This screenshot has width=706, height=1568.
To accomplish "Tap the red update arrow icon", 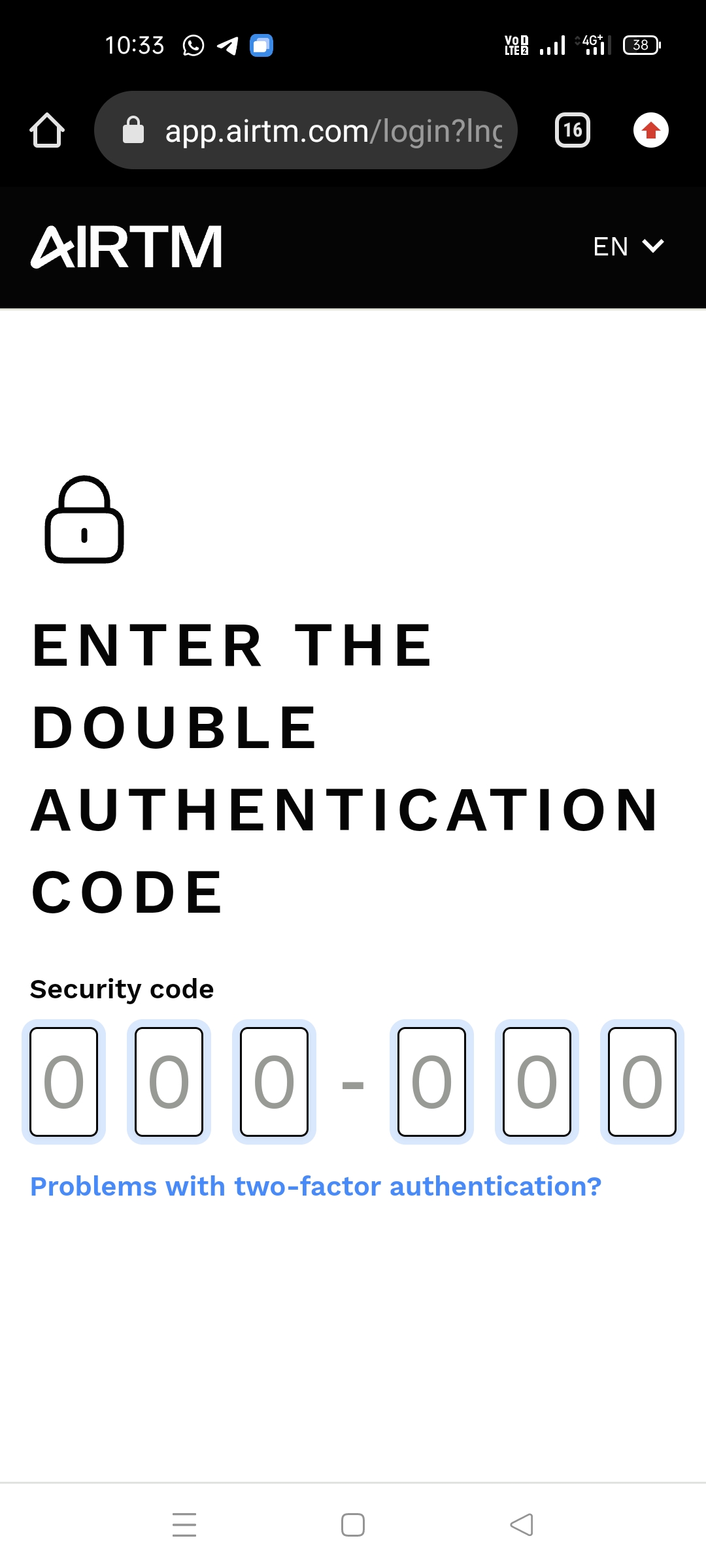I will coord(651,130).
